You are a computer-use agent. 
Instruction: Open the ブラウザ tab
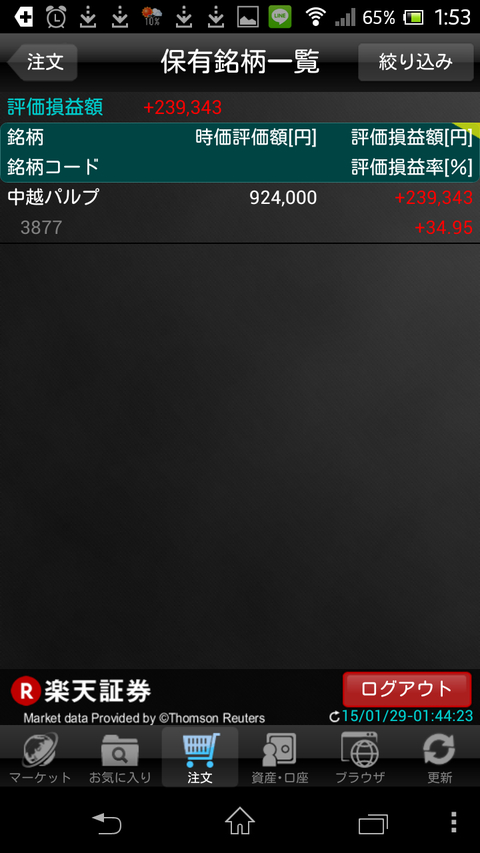click(360, 758)
